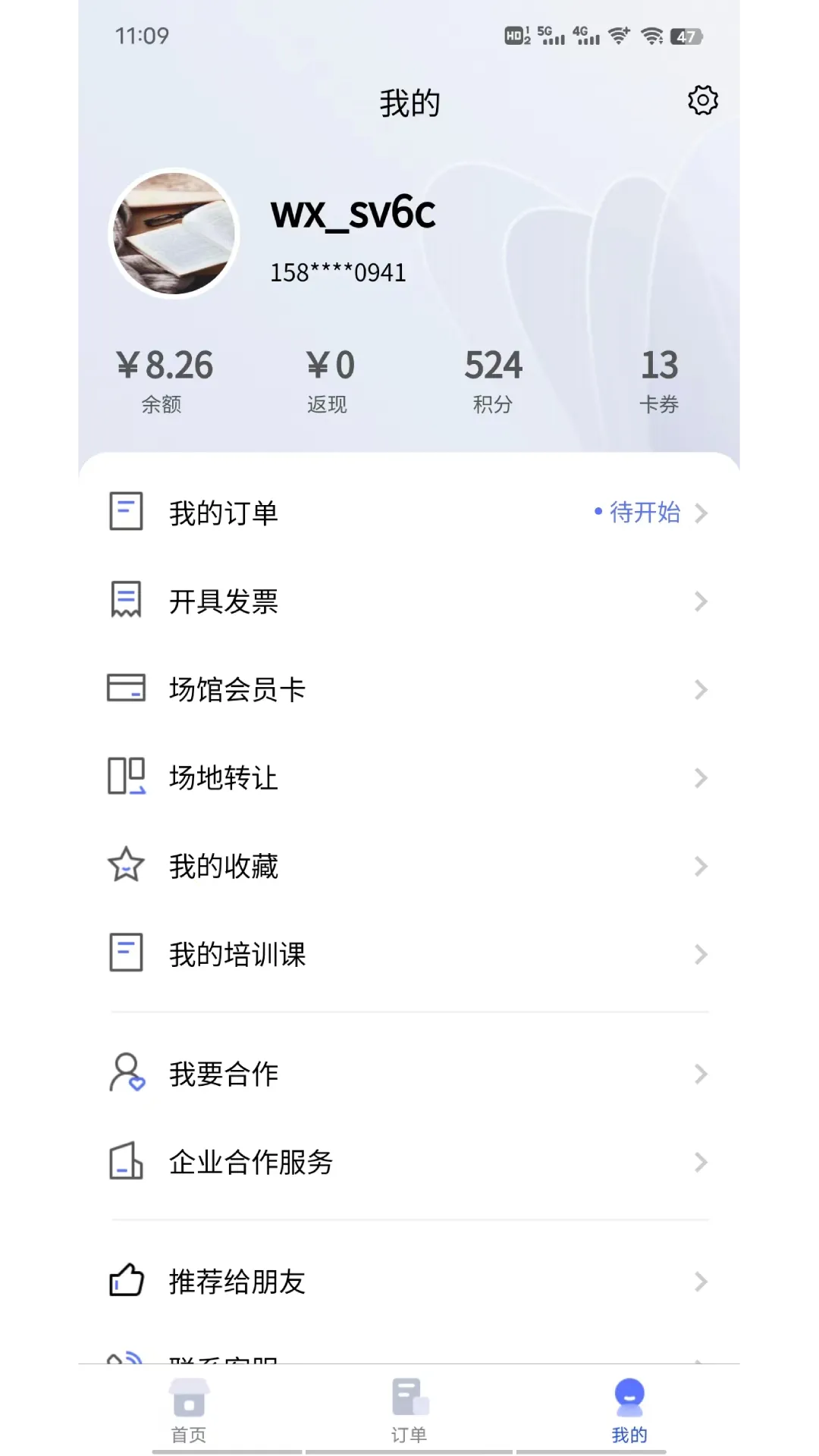This screenshot has width=819, height=1456.
Task: Open 场馆会员卡 membership cards
Action: [408, 689]
